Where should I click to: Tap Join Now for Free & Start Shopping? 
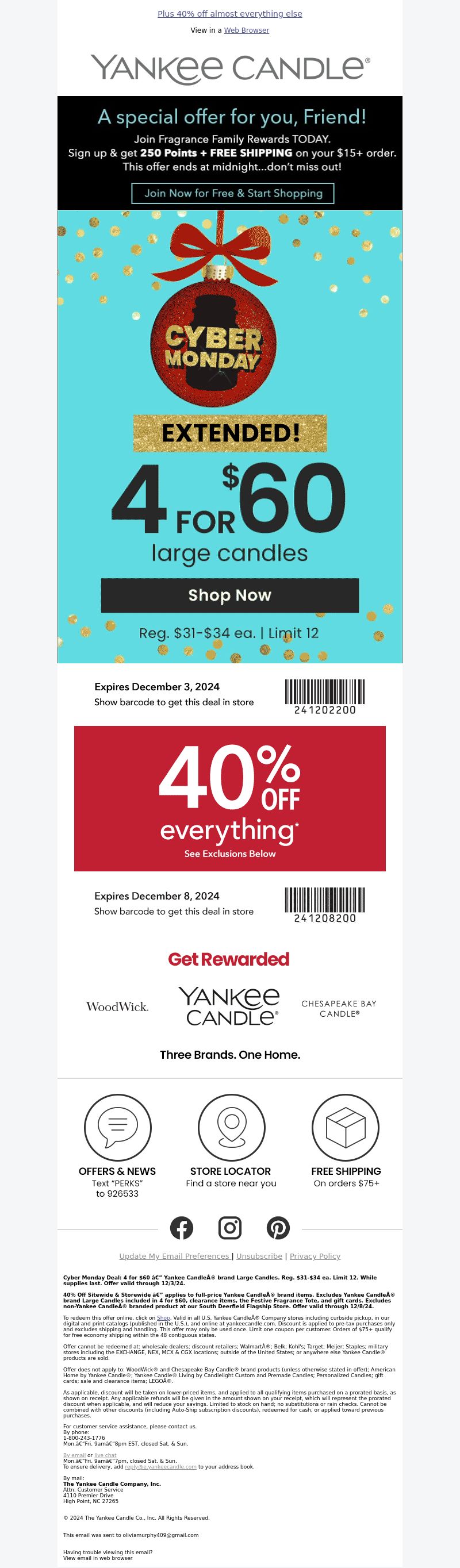pos(233,193)
